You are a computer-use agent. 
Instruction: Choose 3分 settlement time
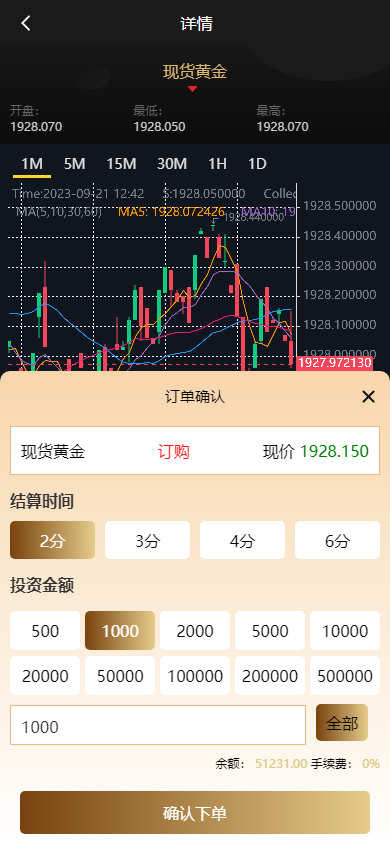[147, 540]
